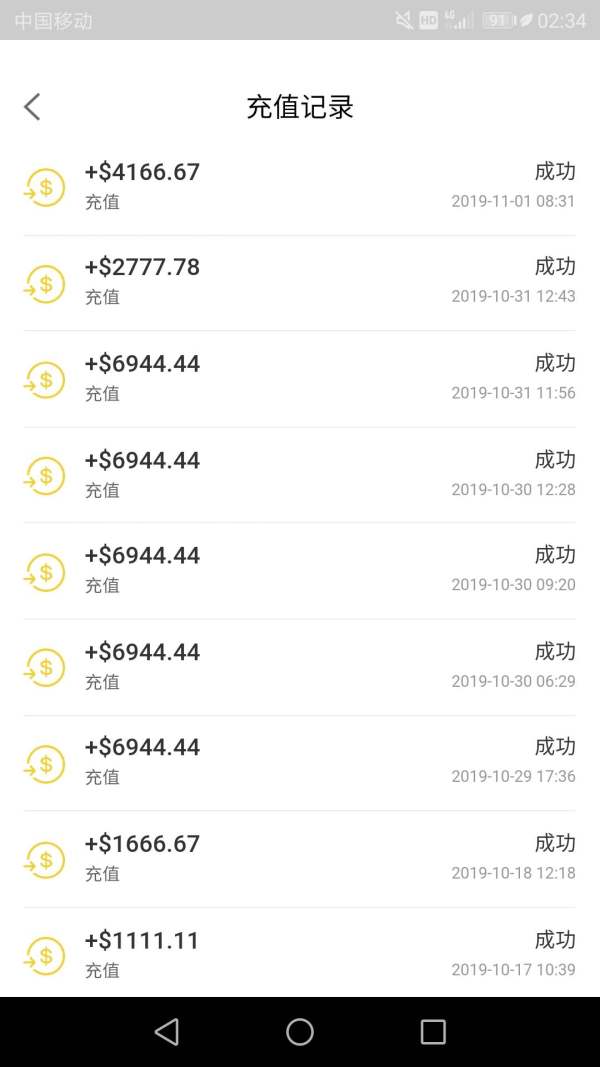600x1067 pixels.
Task: Open recent apps from navigation bar
Action: pyautogui.click(x=433, y=1032)
